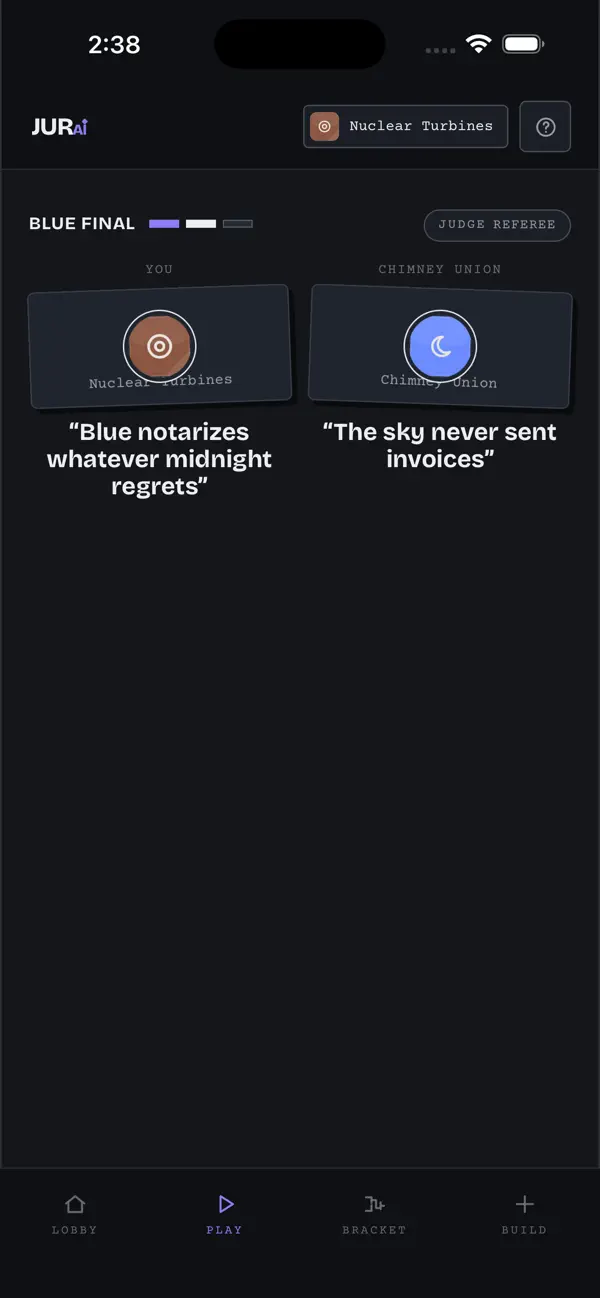600x1298 pixels.
Task: Switch to the Build tab
Action: (x=524, y=1215)
